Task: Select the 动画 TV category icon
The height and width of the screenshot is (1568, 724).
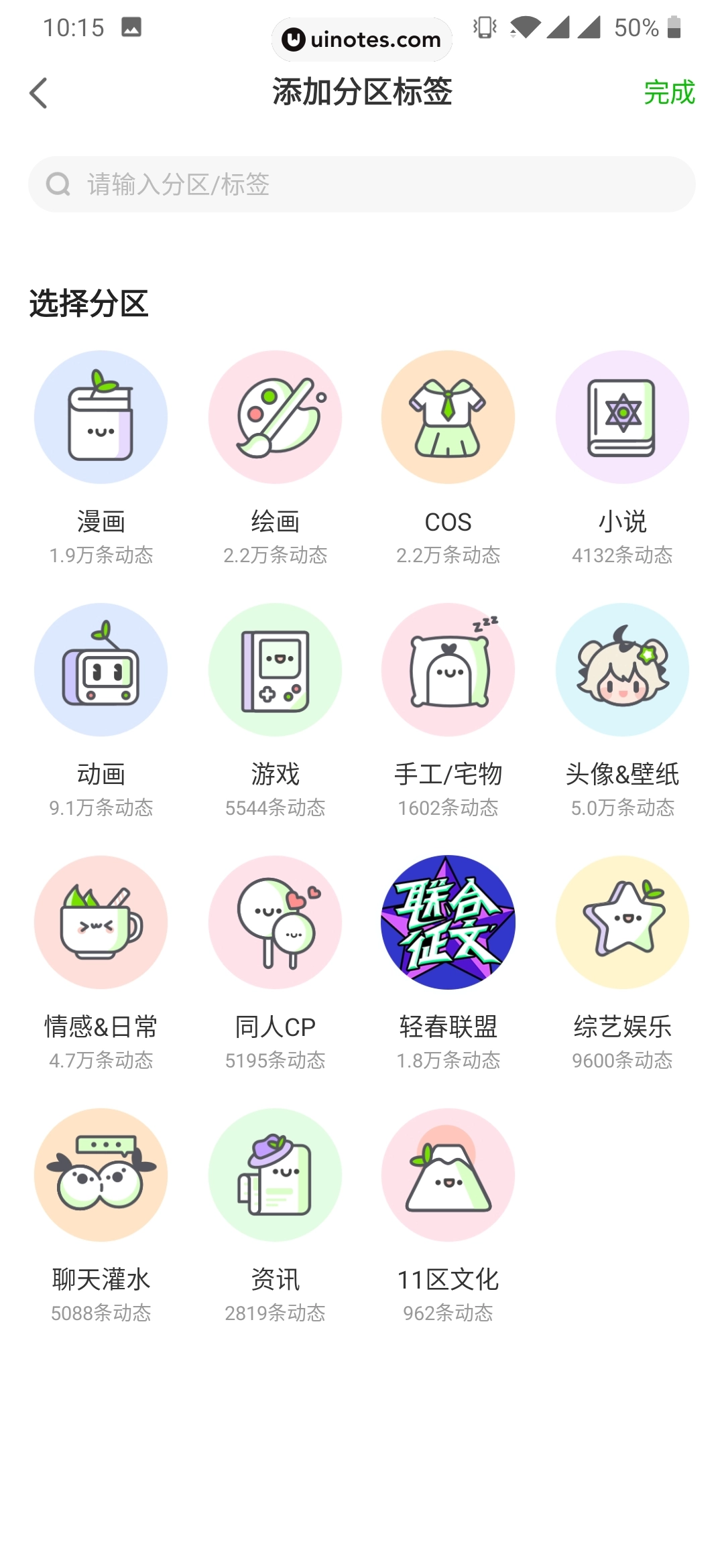Action: coord(101,670)
